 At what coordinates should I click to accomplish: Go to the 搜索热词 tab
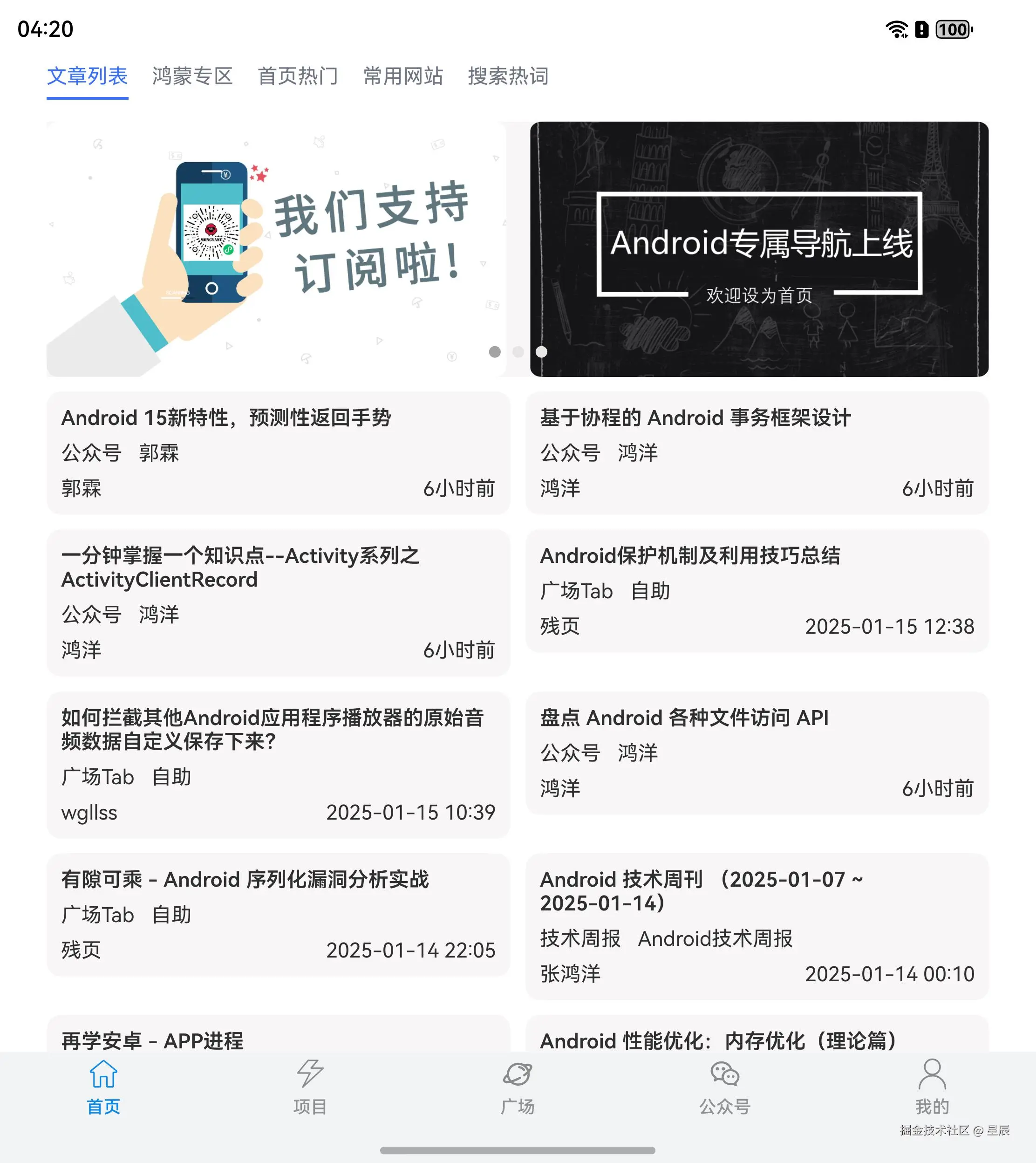508,75
